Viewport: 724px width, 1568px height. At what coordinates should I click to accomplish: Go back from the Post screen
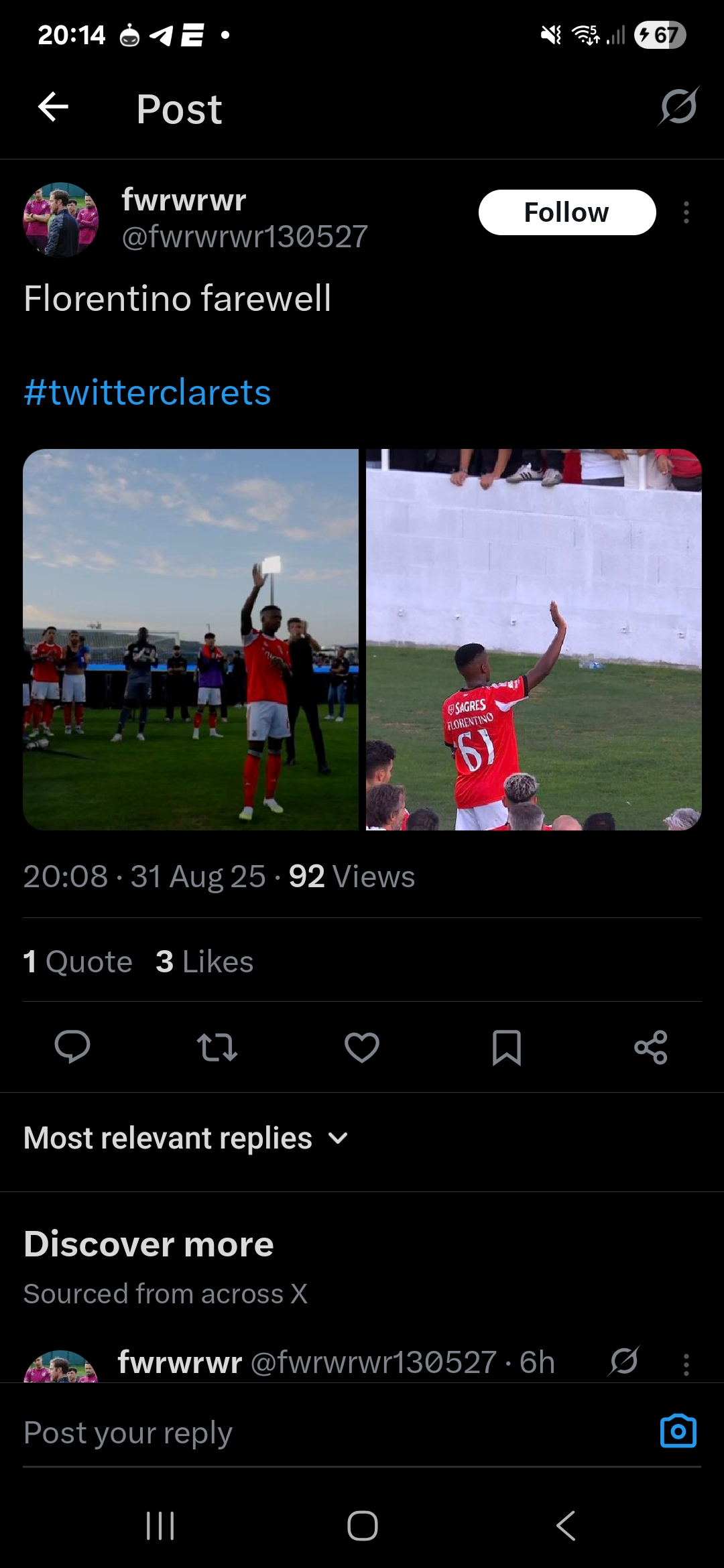pos(53,107)
